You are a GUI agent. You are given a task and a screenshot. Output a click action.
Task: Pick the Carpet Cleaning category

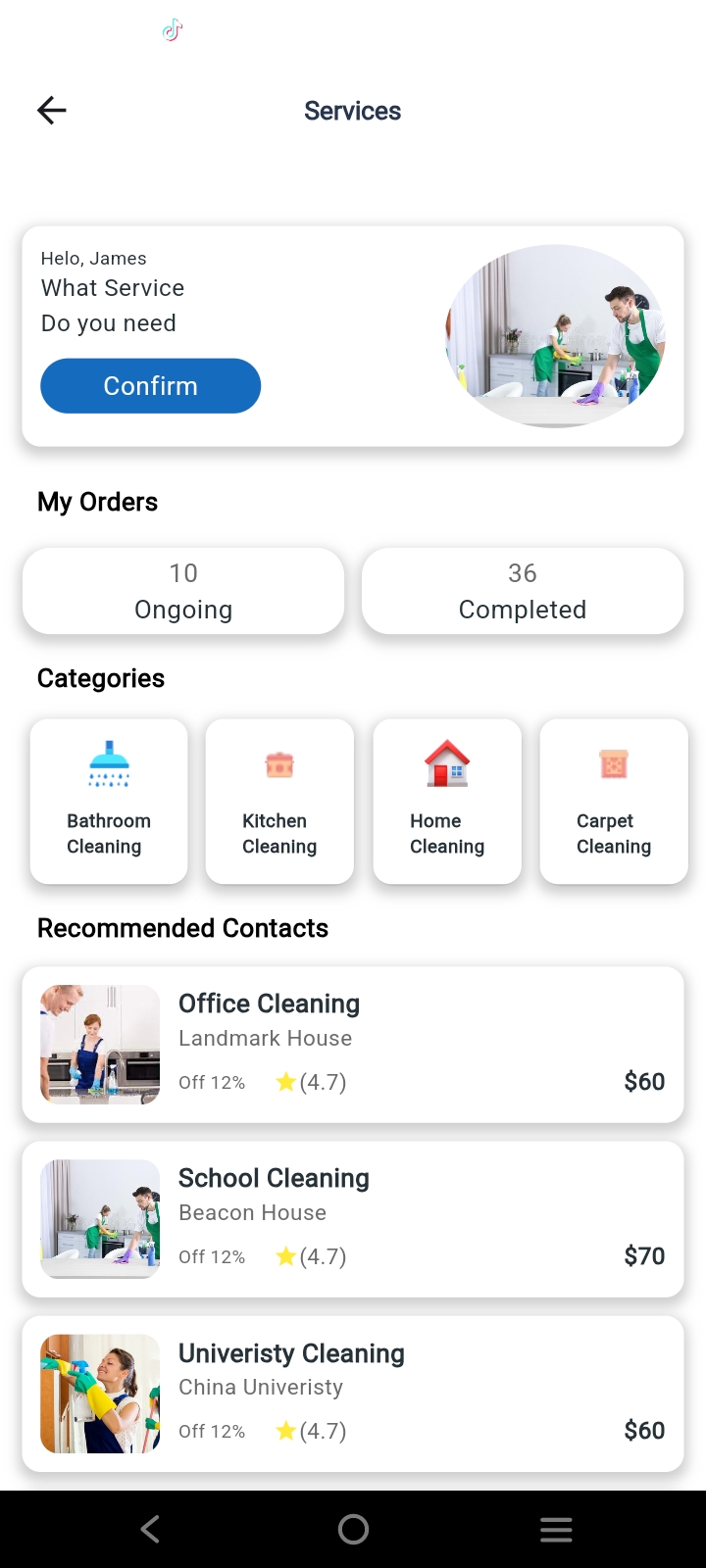click(x=614, y=802)
